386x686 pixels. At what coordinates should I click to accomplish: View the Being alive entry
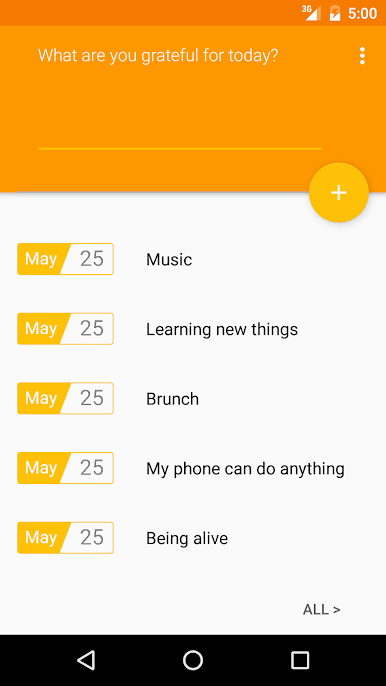tap(193, 537)
